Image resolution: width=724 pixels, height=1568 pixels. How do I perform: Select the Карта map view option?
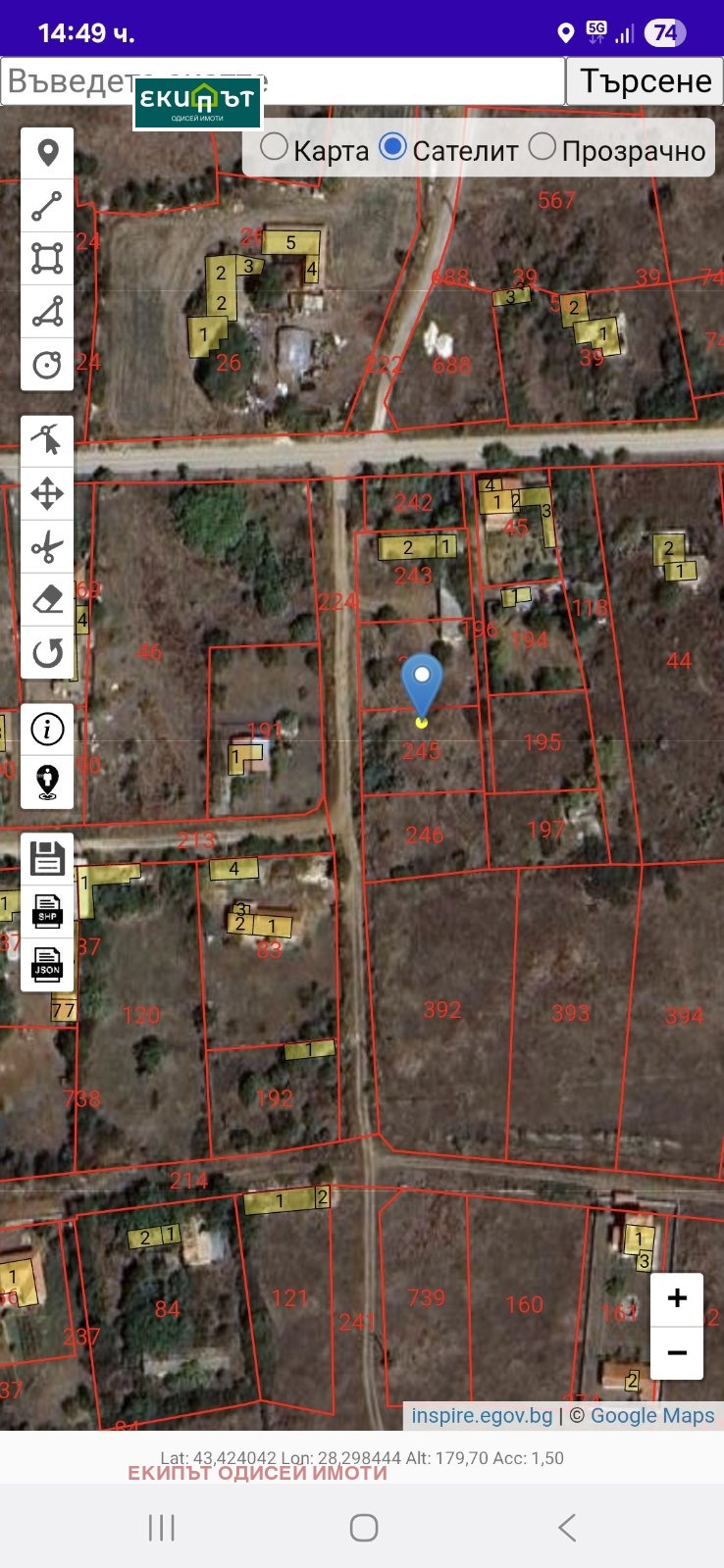pyautogui.click(x=275, y=147)
